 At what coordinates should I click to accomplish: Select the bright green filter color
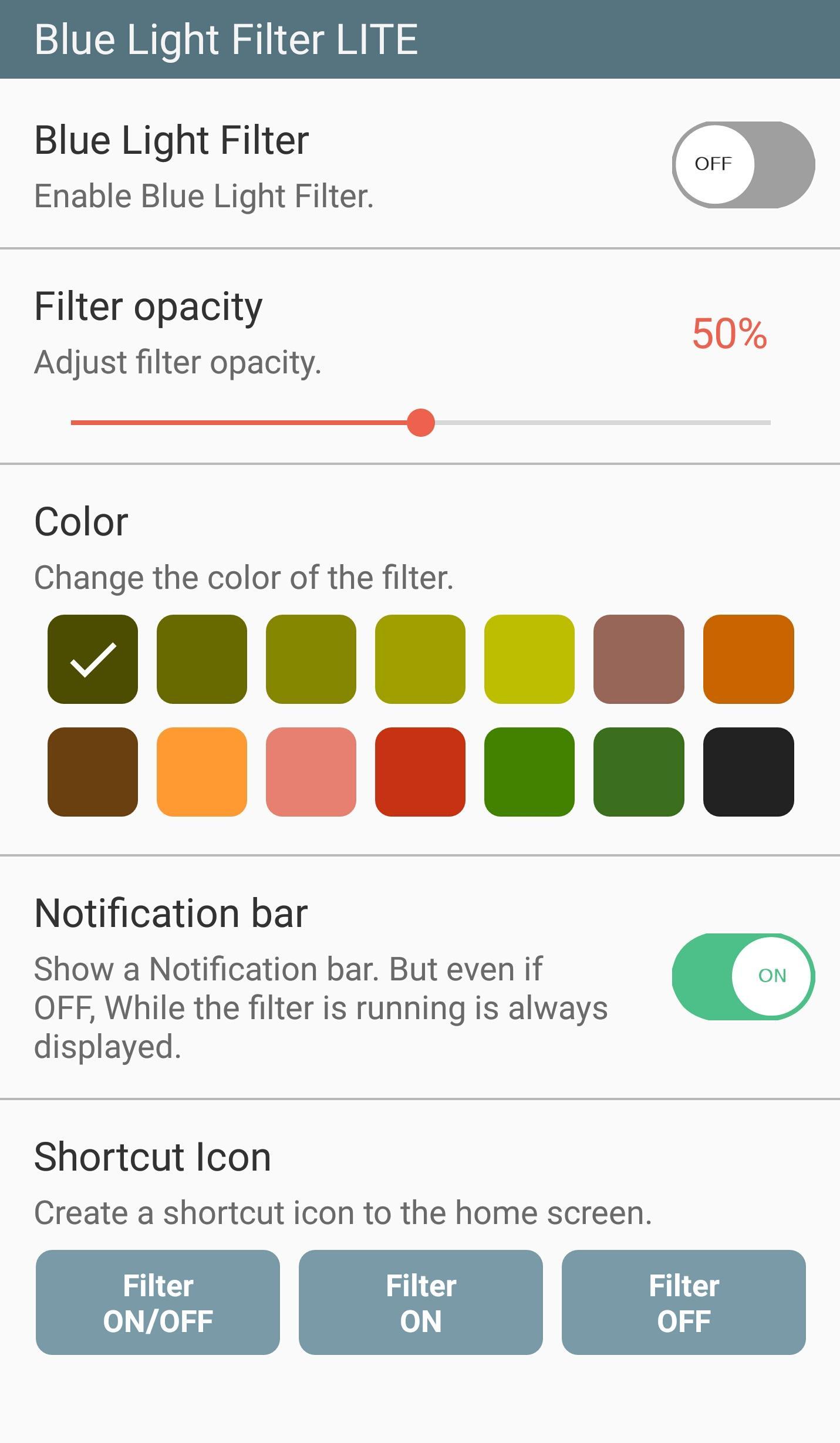(529, 772)
